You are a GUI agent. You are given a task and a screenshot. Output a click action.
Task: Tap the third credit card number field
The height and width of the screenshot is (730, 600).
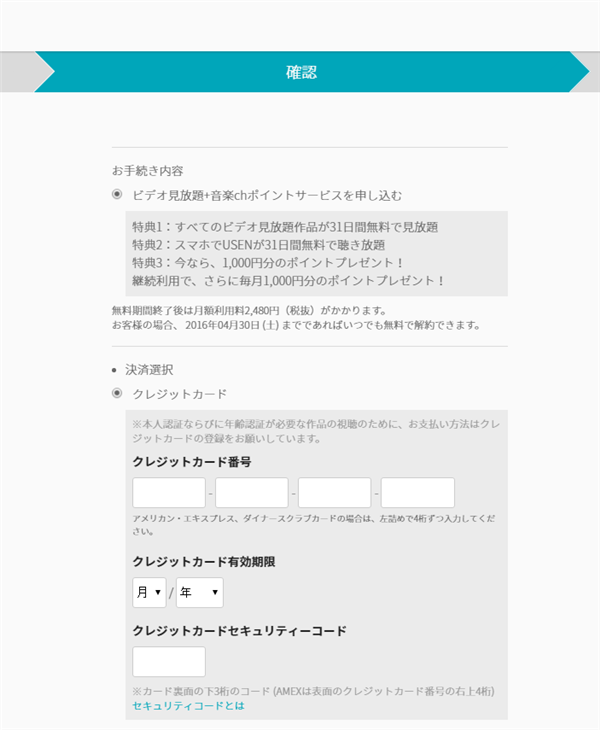pos(335,493)
